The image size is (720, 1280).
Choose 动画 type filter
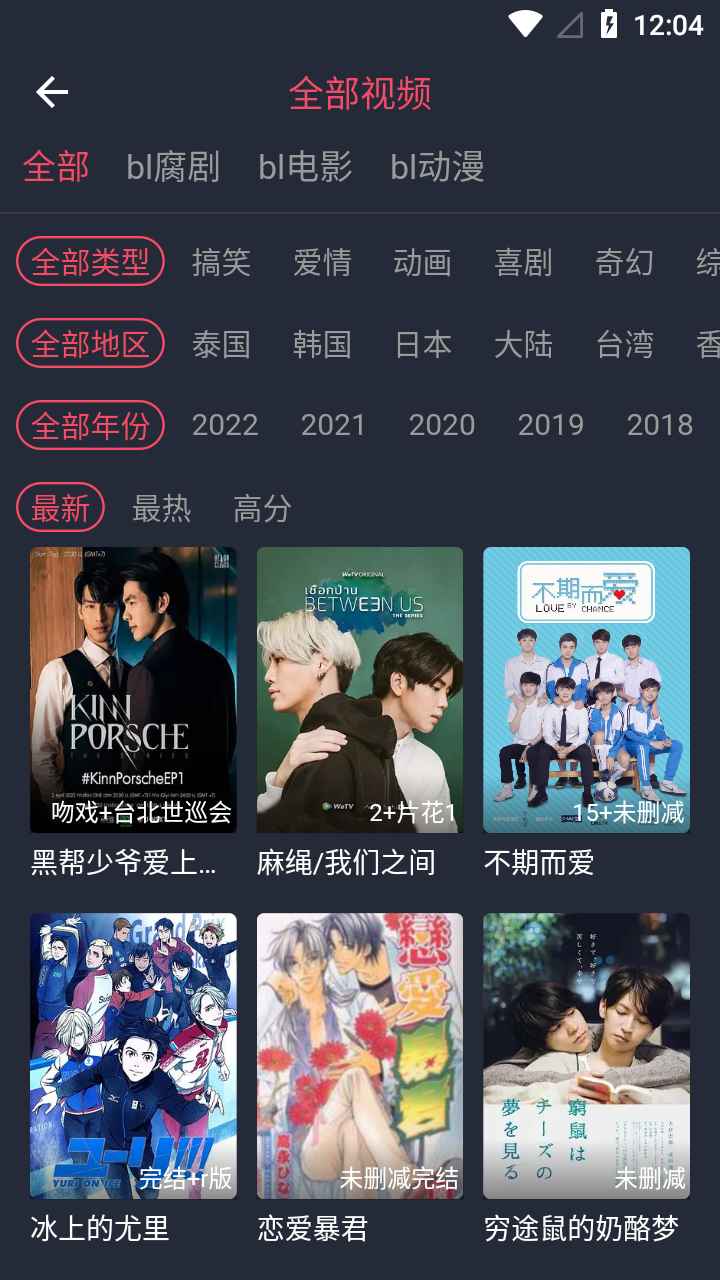coord(422,262)
